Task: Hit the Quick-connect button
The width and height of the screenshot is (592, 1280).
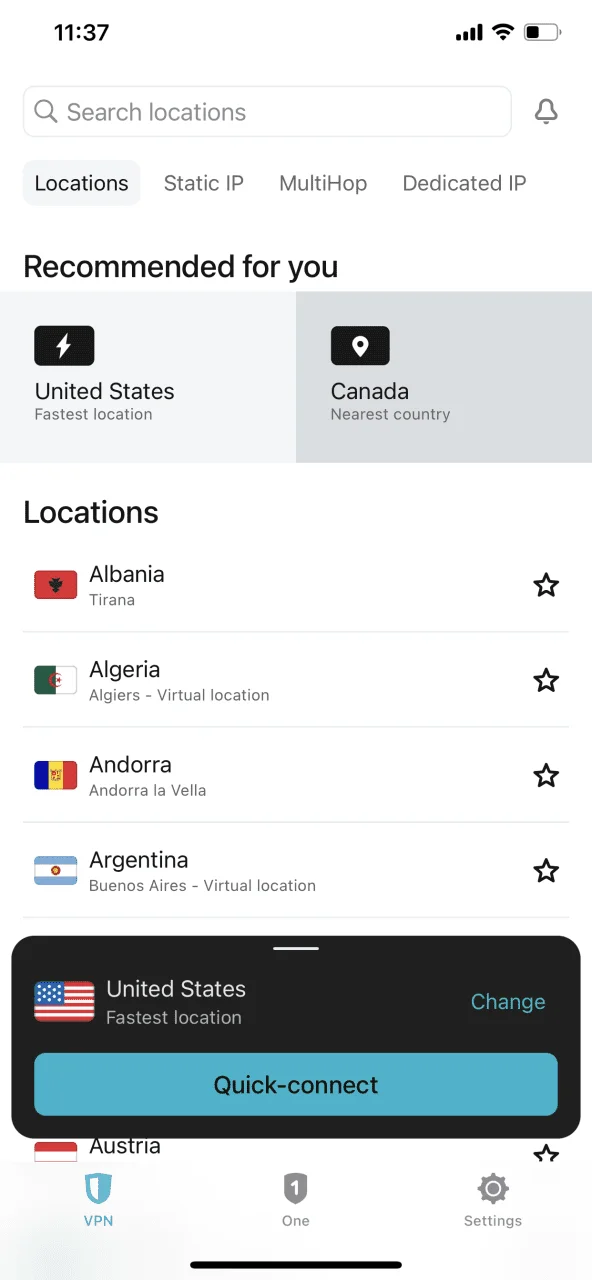Action: tap(296, 1084)
